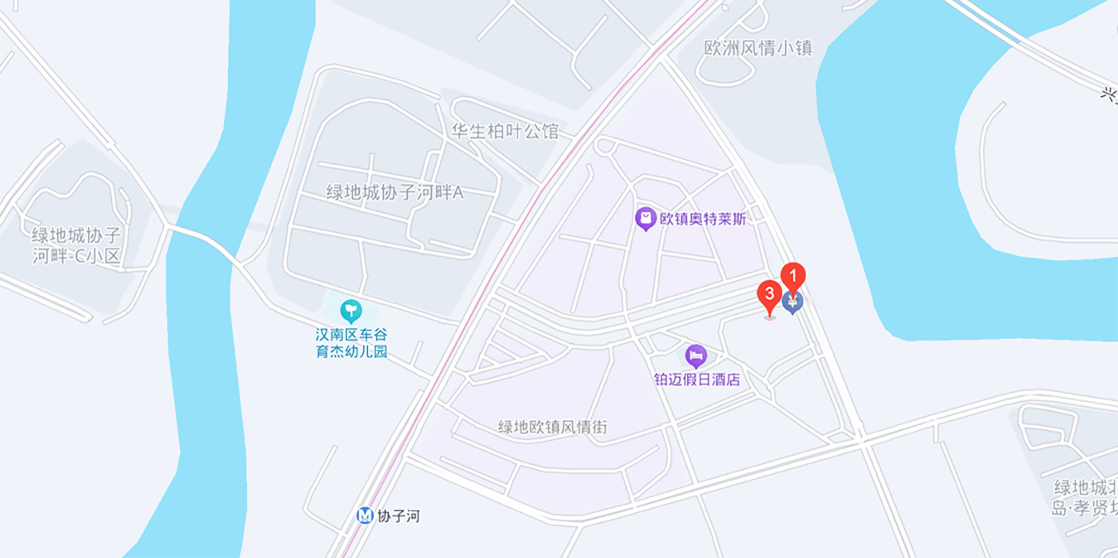Open the 铂迈假日酒店 hotel point of interest
1118x558 pixels.
[x=696, y=356]
